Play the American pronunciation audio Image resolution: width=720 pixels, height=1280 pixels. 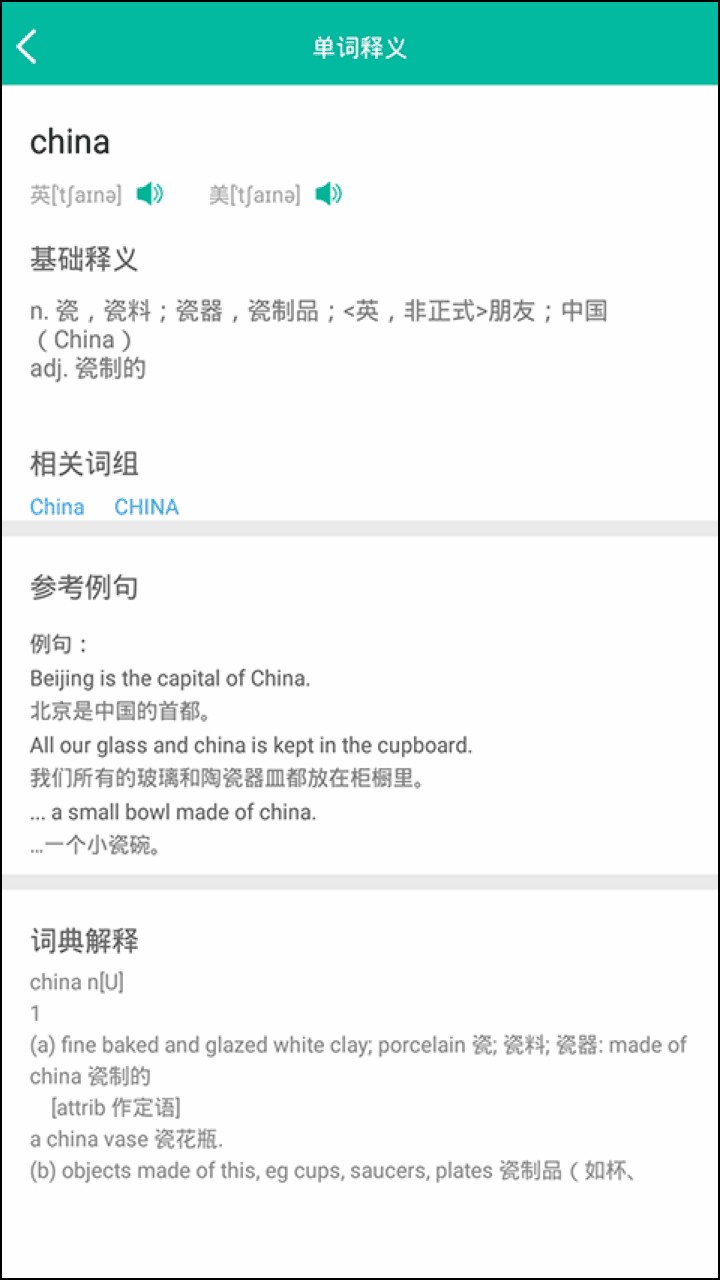[x=328, y=194]
